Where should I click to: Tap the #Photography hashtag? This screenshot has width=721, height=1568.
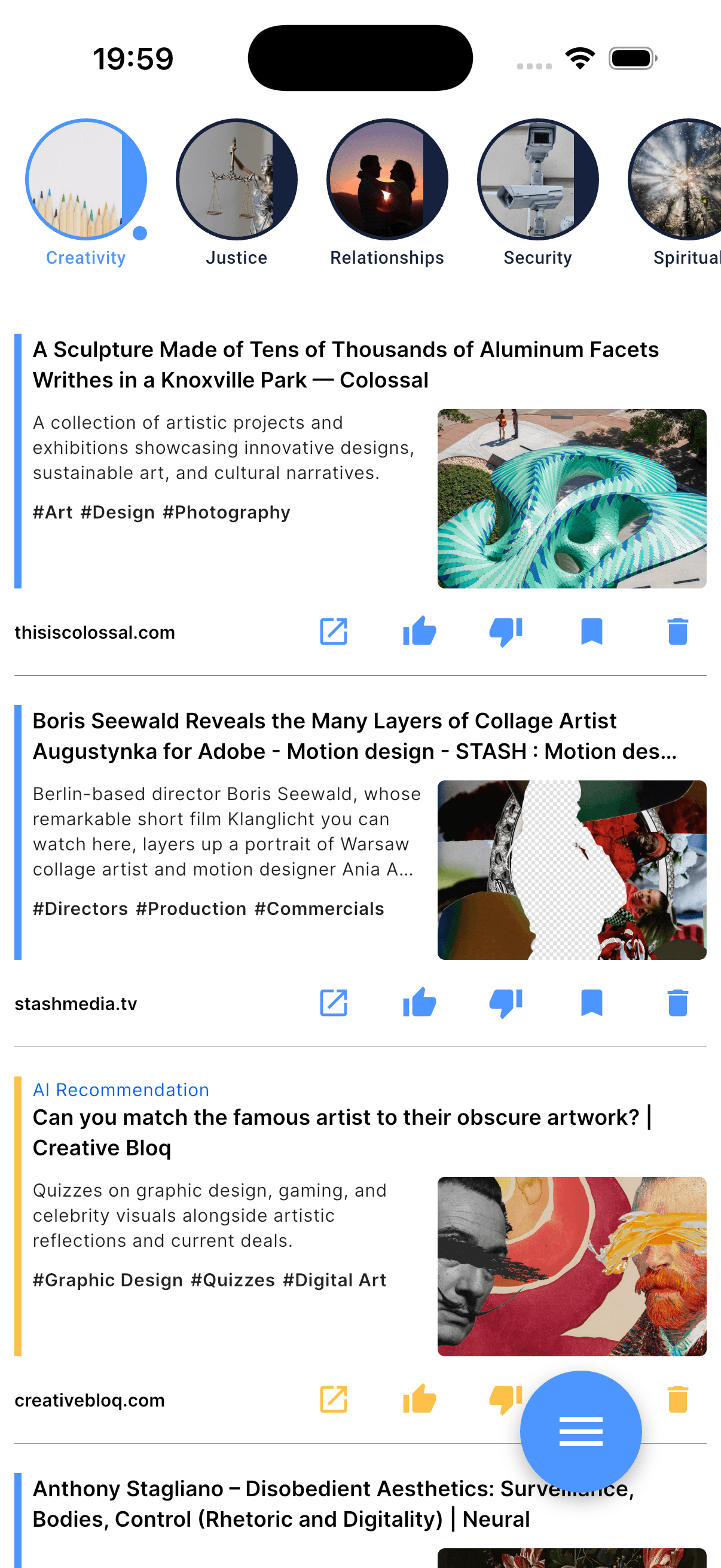227,513
